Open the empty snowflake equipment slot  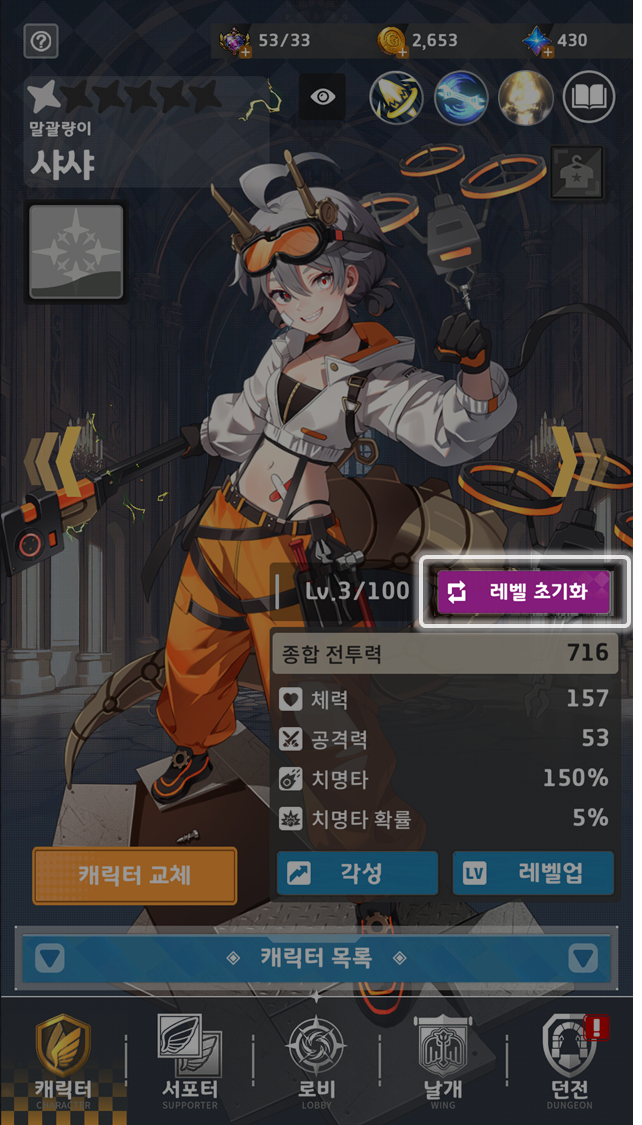point(76,252)
